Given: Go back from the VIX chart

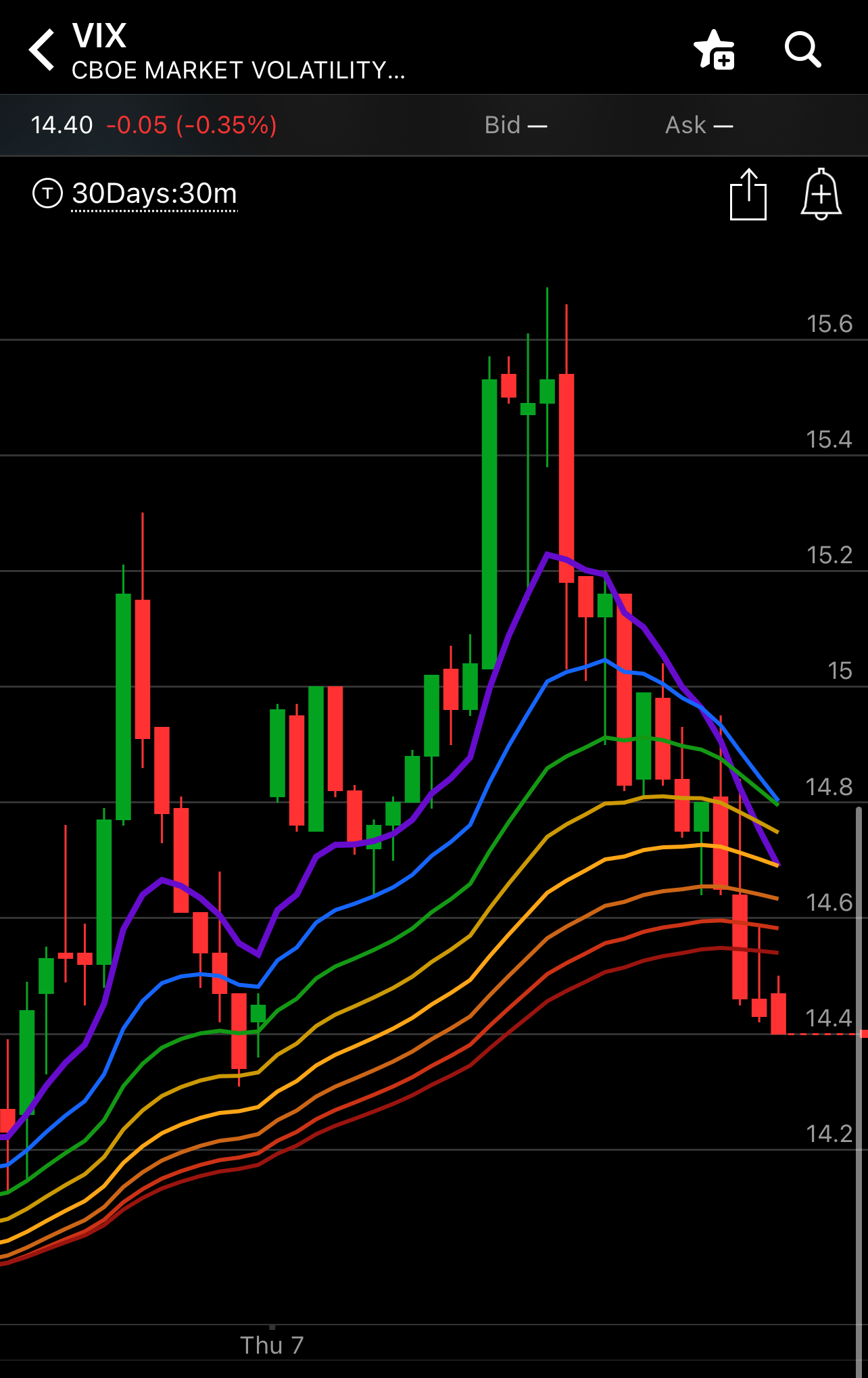Looking at the screenshot, I should (42, 50).
